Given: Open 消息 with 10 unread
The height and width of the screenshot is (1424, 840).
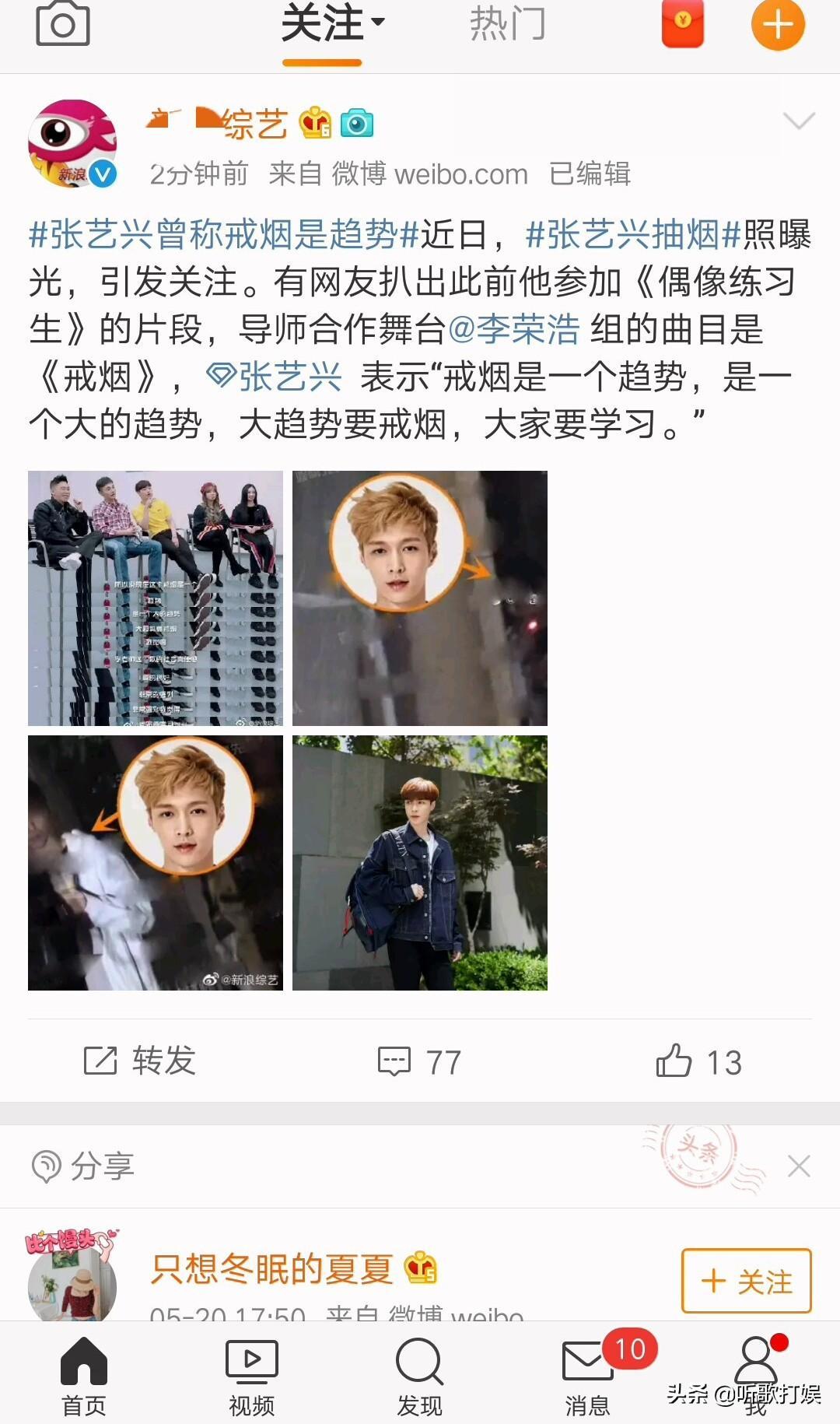Looking at the screenshot, I should click(589, 1377).
